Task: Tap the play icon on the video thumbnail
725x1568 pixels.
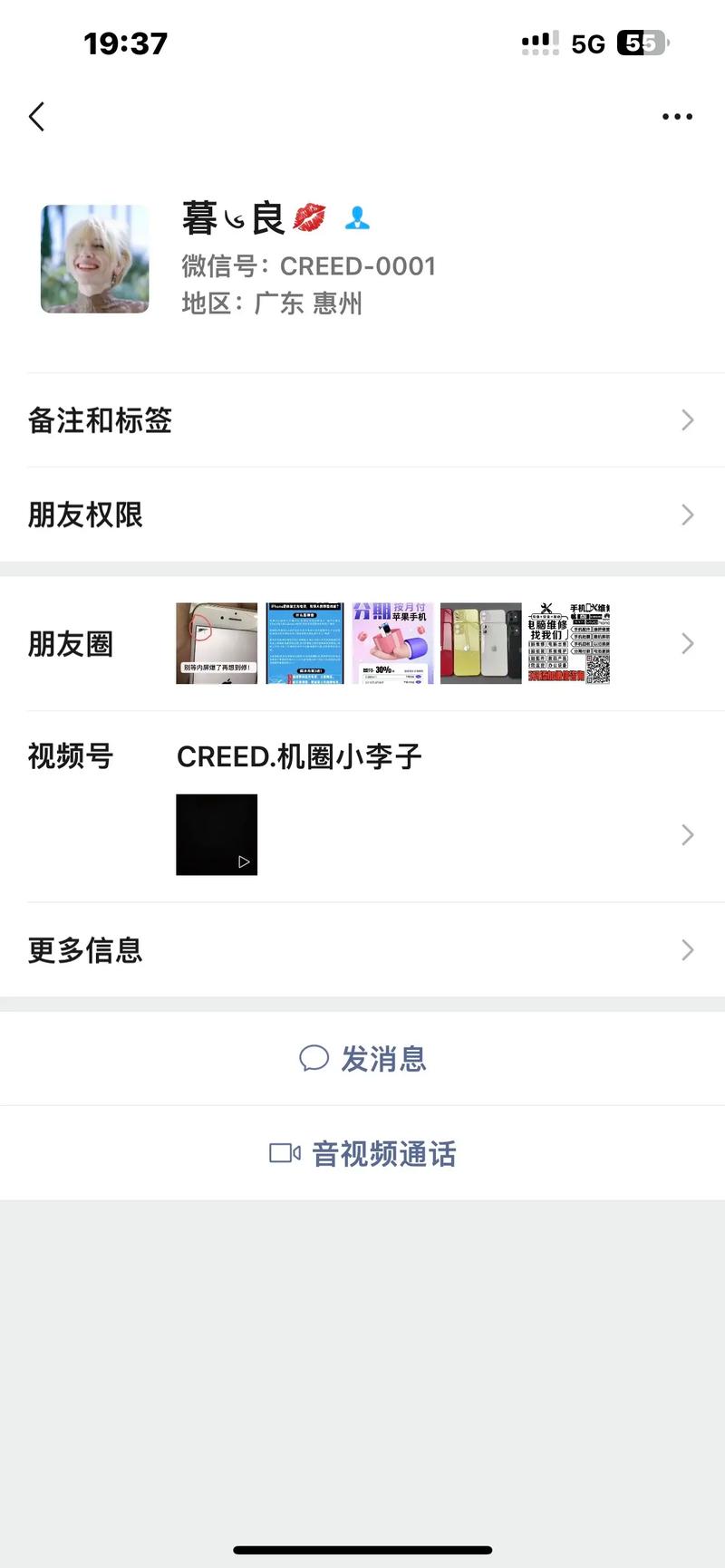Action: 242,862
